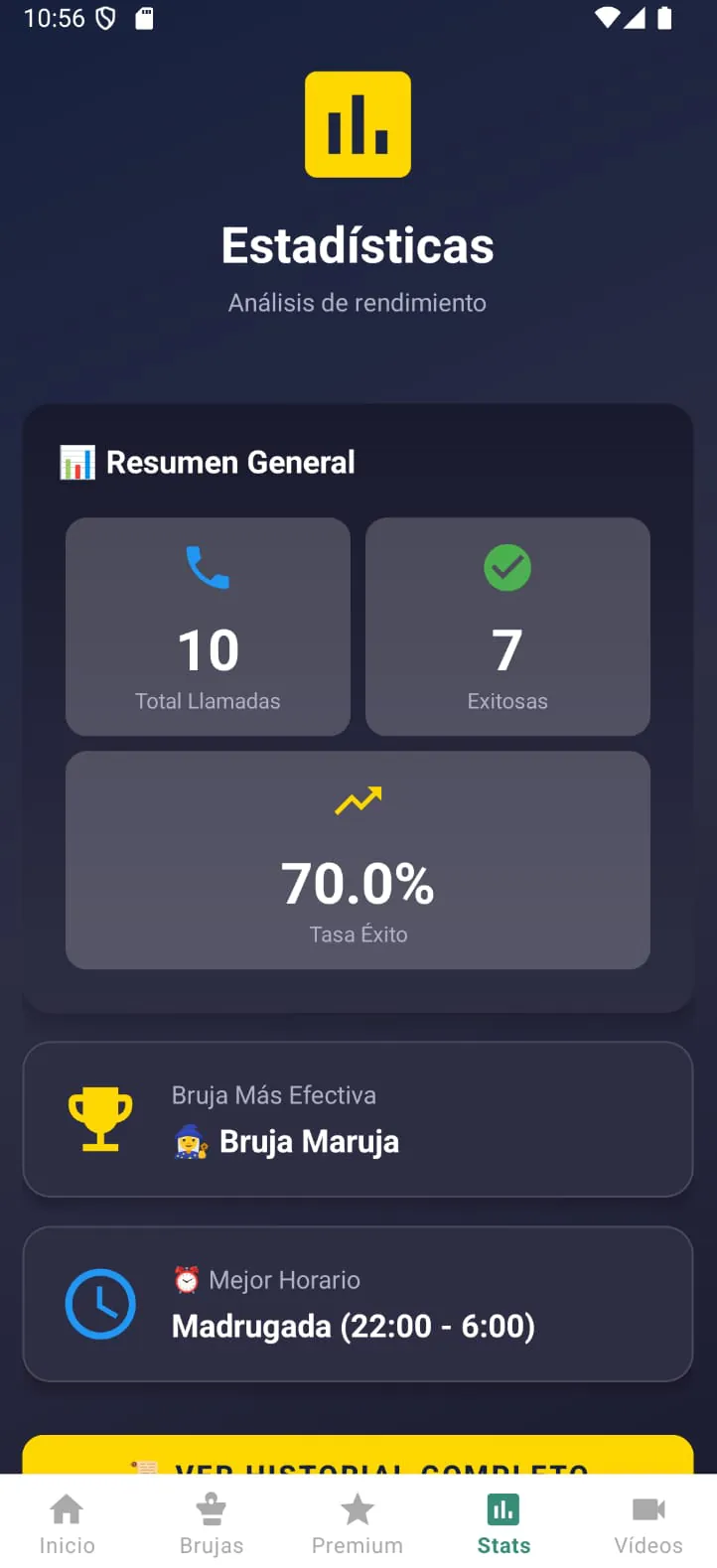The height and width of the screenshot is (1568, 717).
Task: Open the Vídeos tab
Action: pos(648,1522)
